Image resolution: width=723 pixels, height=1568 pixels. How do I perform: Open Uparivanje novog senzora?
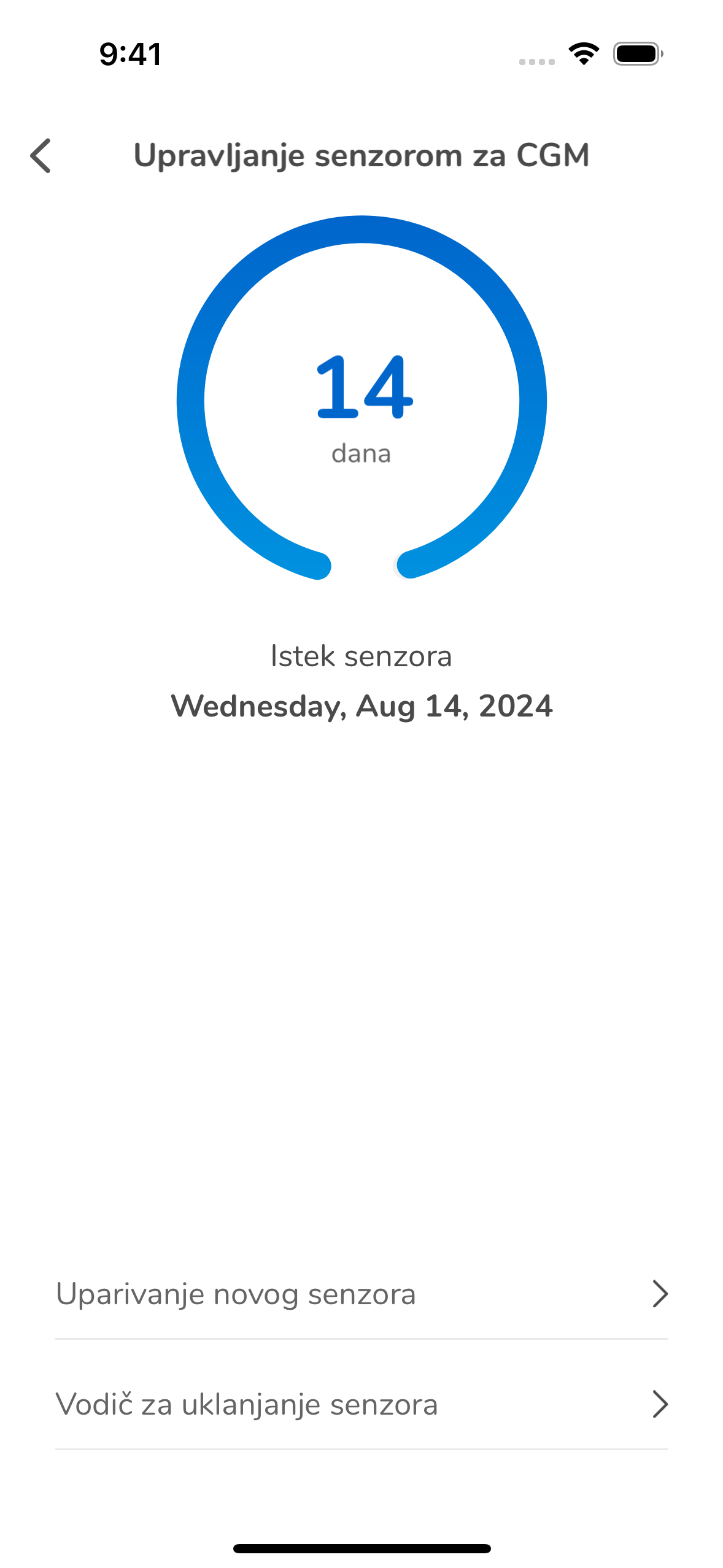[x=361, y=1294]
